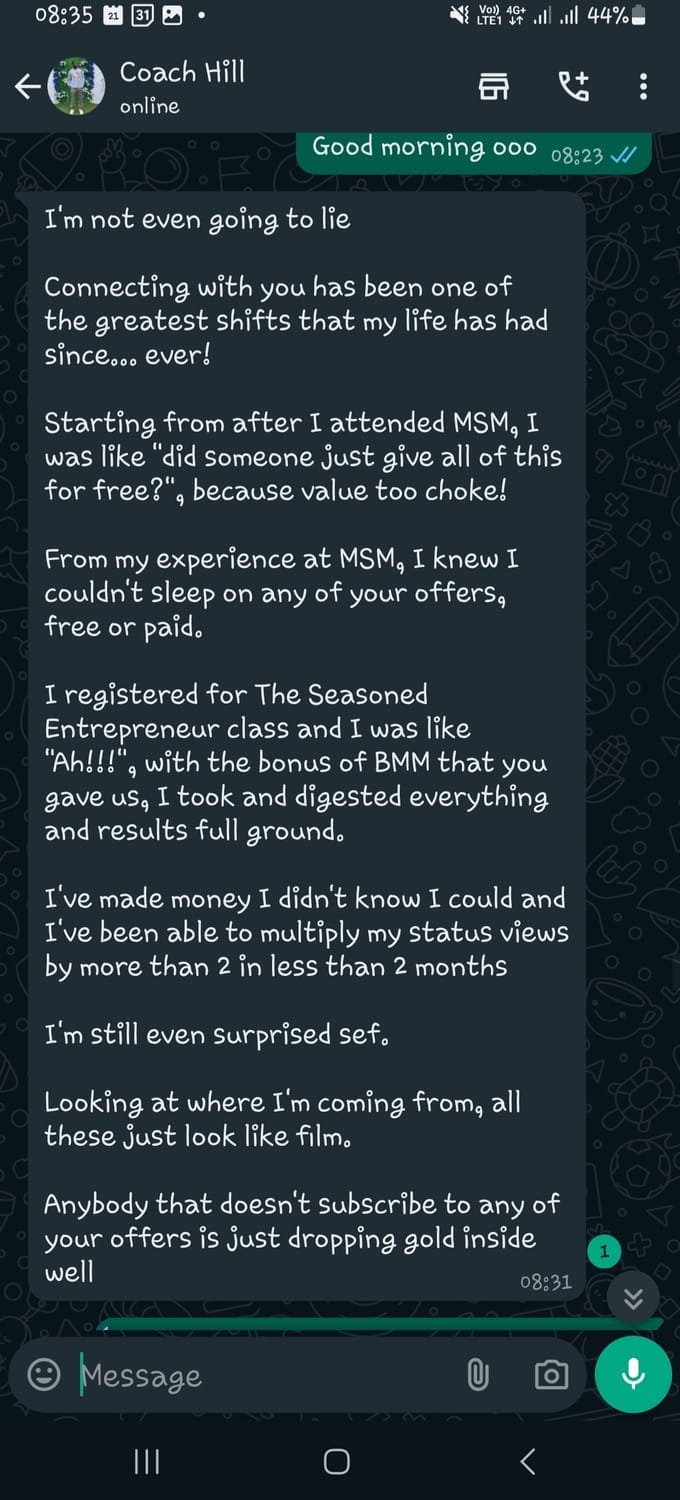Open Coach Hill's contact info
Screen dimensions: 680x1500
coord(182,87)
